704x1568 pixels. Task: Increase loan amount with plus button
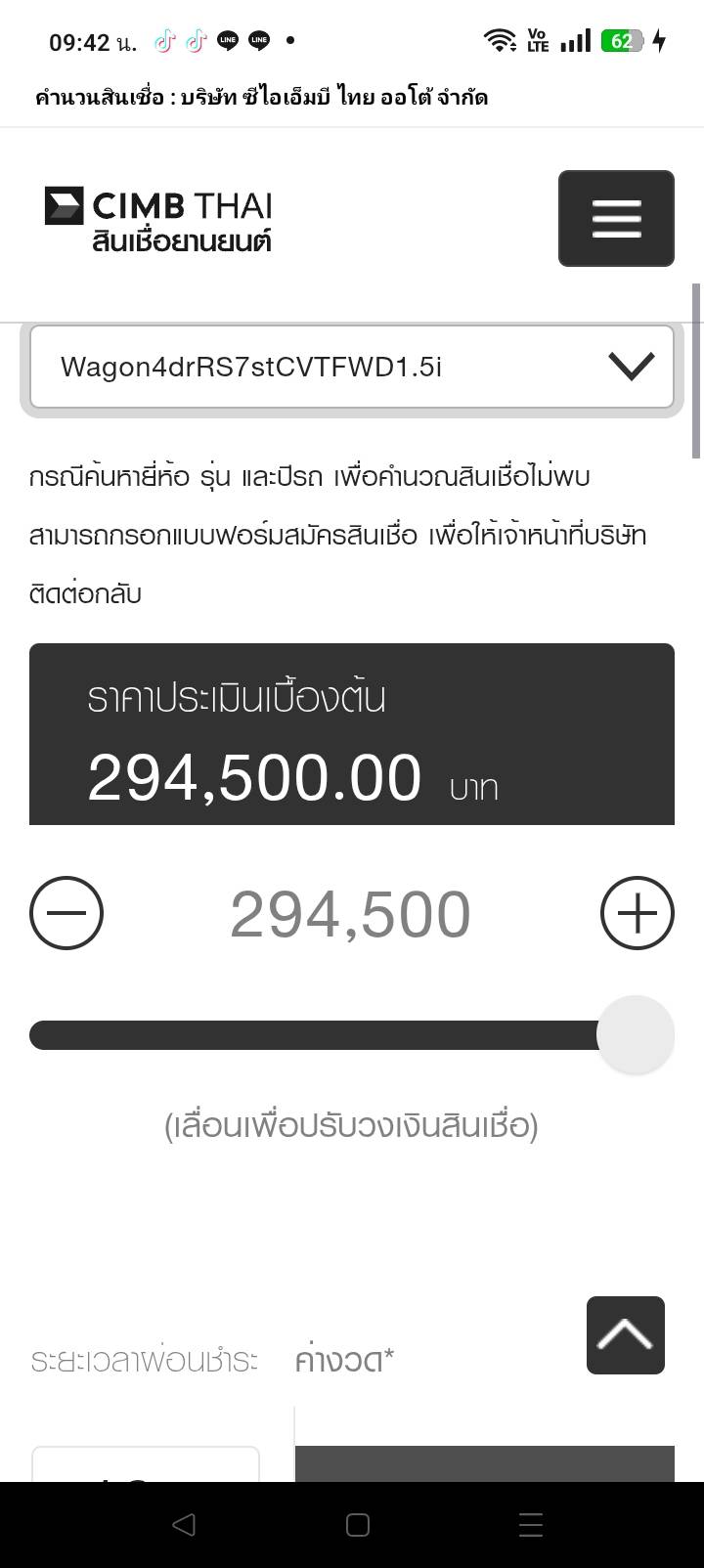click(638, 913)
